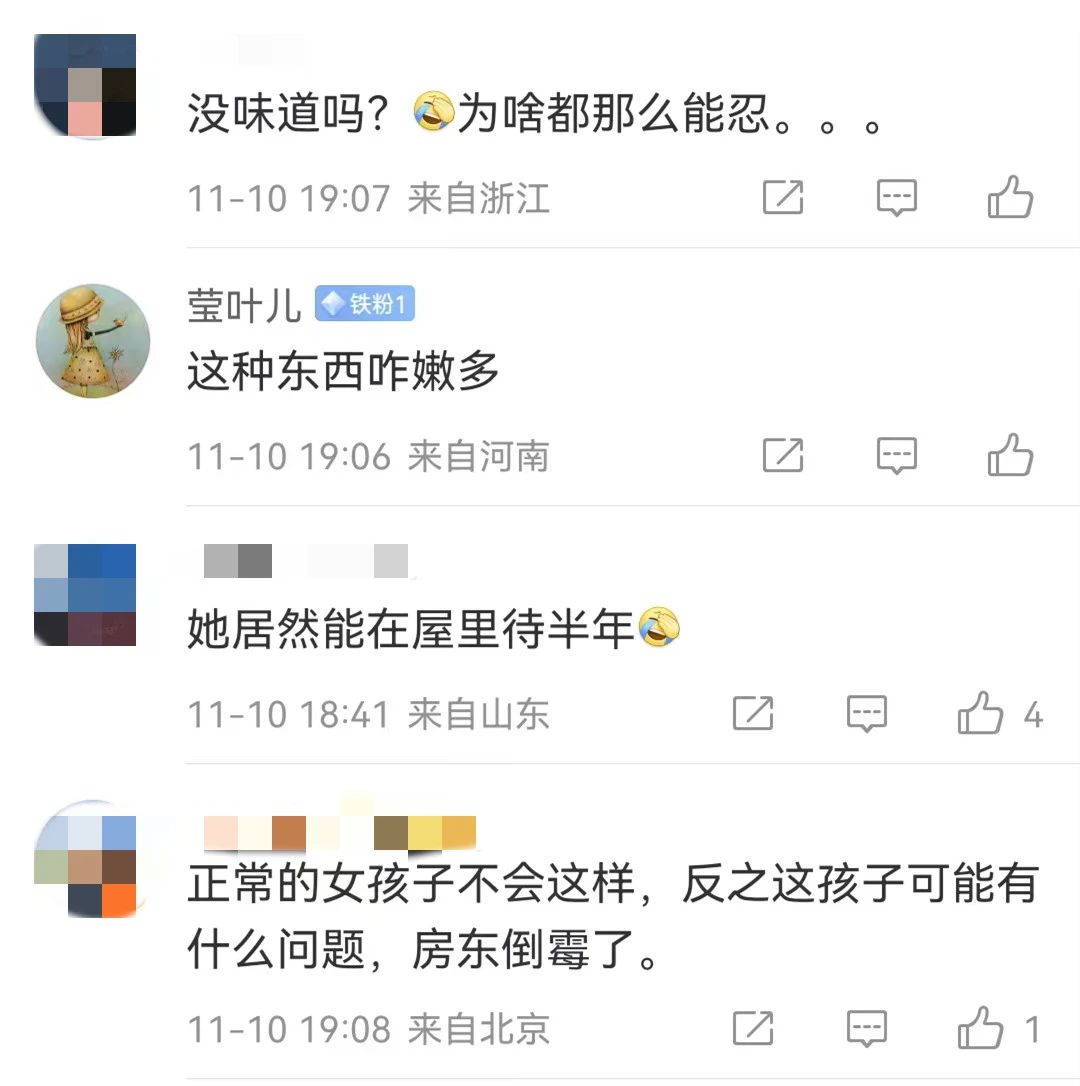Like 莹叶儿's comment
Viewport: 1080px width, 1086px height.
click(1010, 455)
